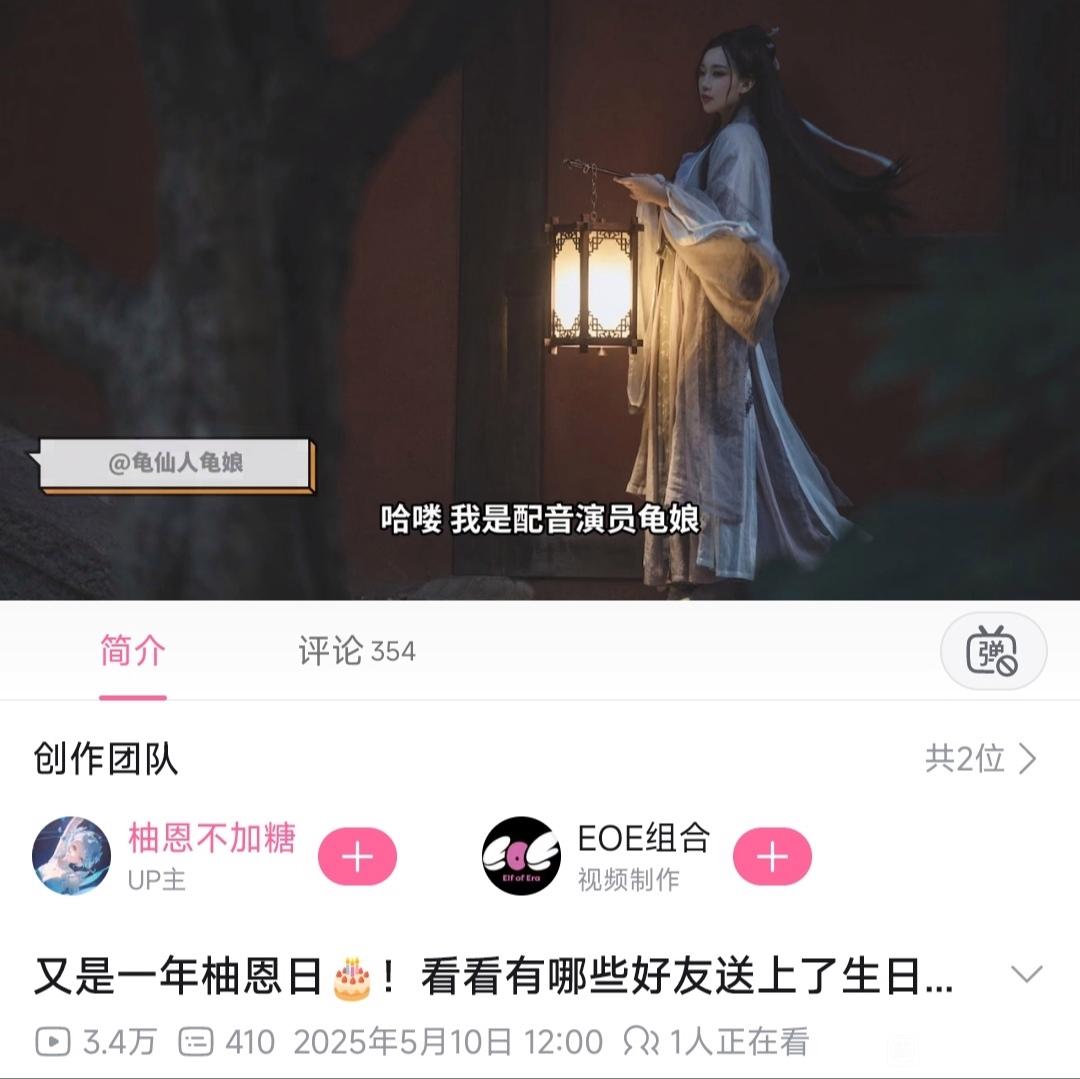Follow 柚恩不加糖 with the plus button
The image size is (1080, 1079).
pos(357,857)
